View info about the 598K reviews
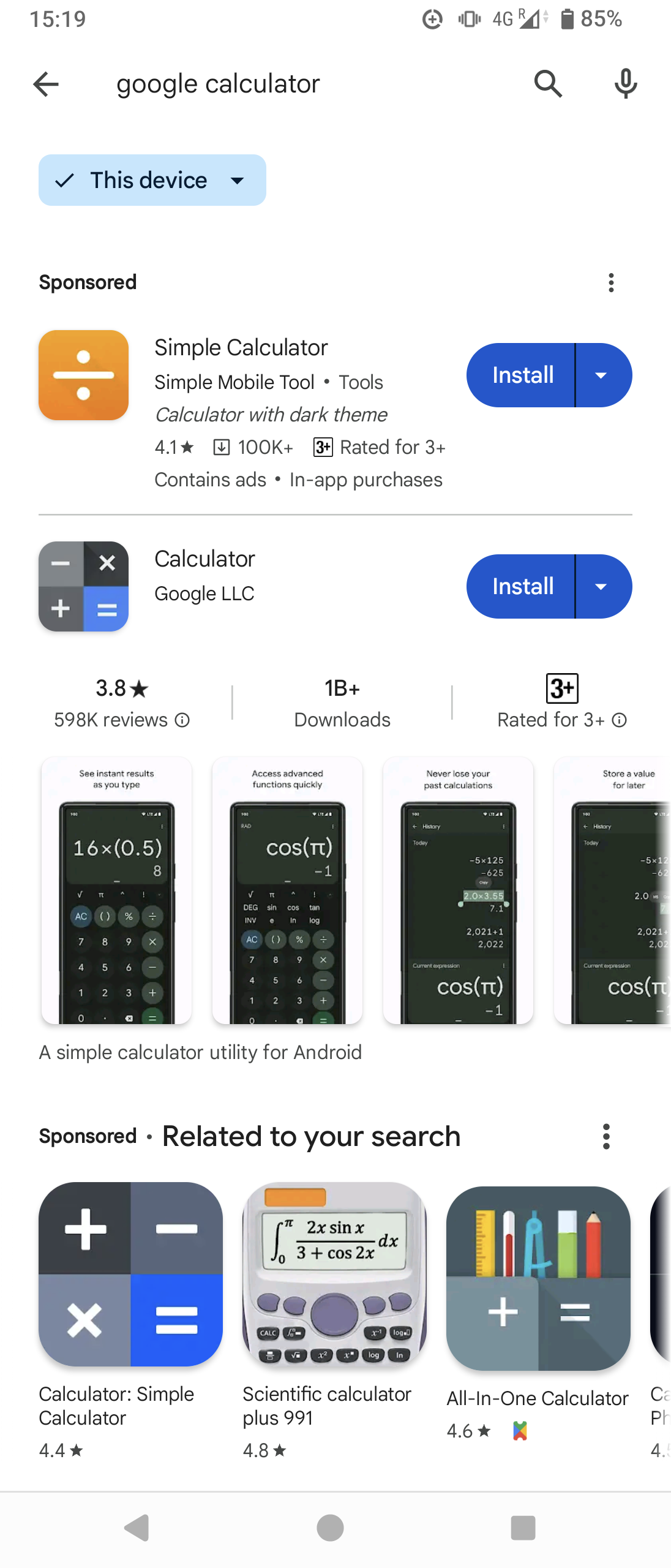 (182, 720)
